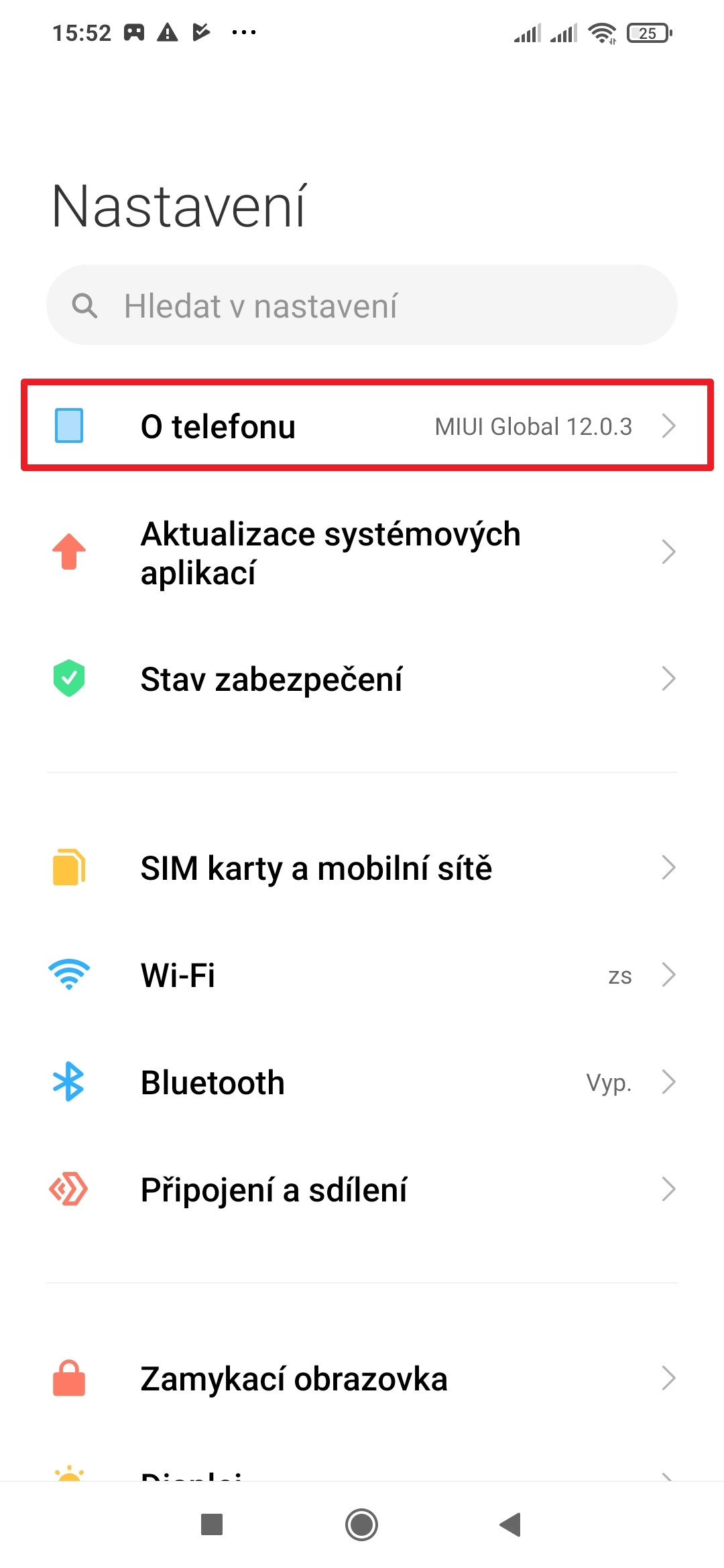Open Aktualizace systémových aplikací
Image resolution: width=724 pixels, height=1568 pixels.
coord(362,552)
